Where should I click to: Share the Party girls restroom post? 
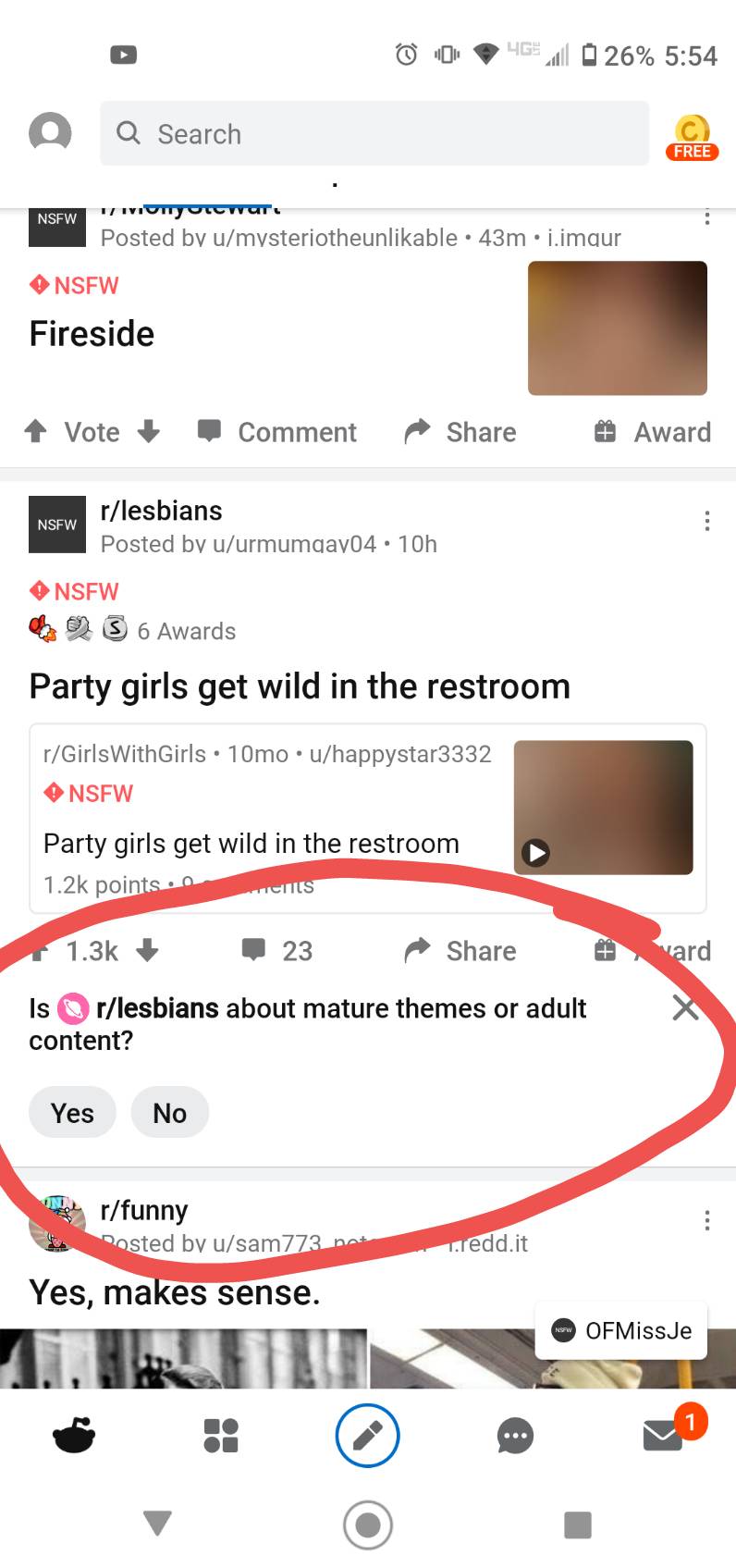pos(460,951)
